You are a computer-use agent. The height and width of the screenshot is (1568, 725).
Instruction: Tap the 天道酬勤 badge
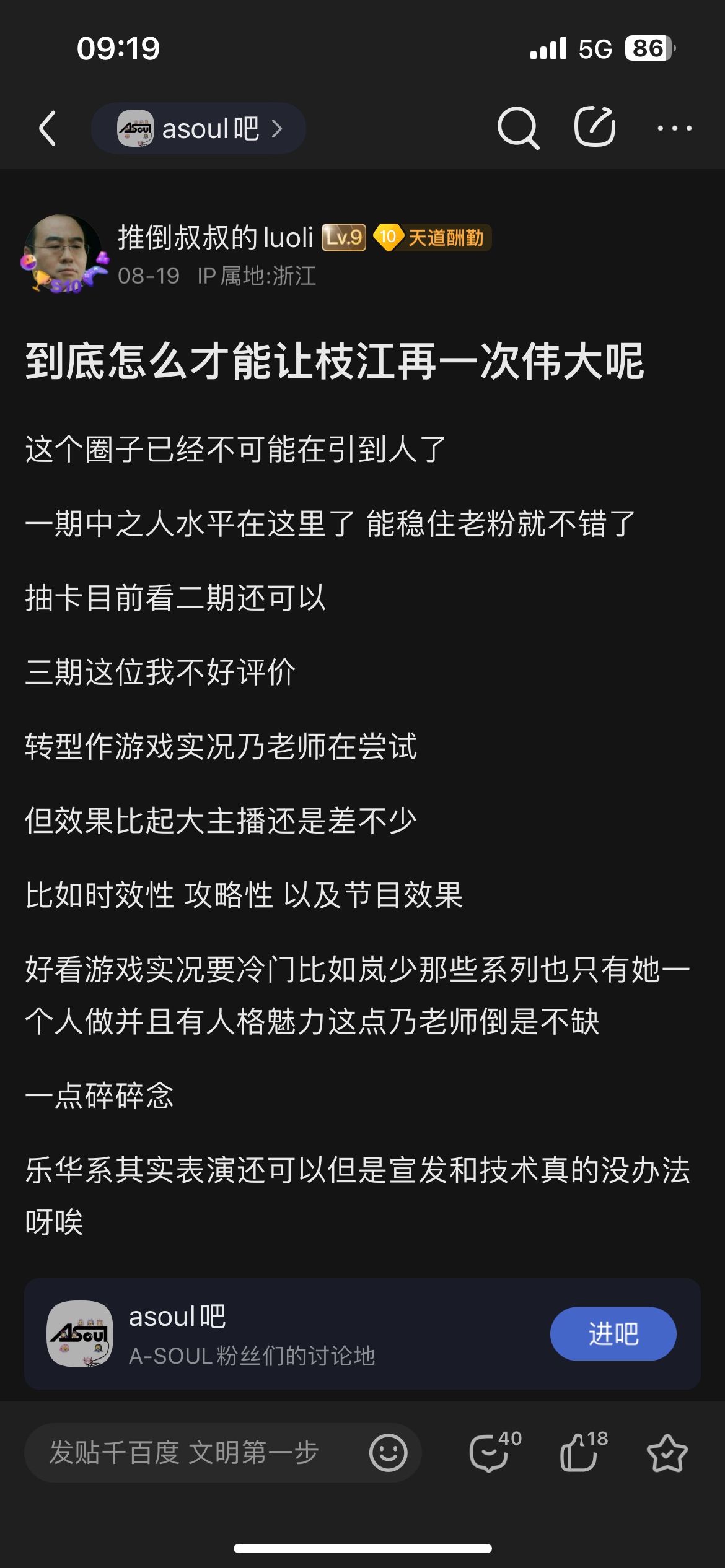point(433,237)
